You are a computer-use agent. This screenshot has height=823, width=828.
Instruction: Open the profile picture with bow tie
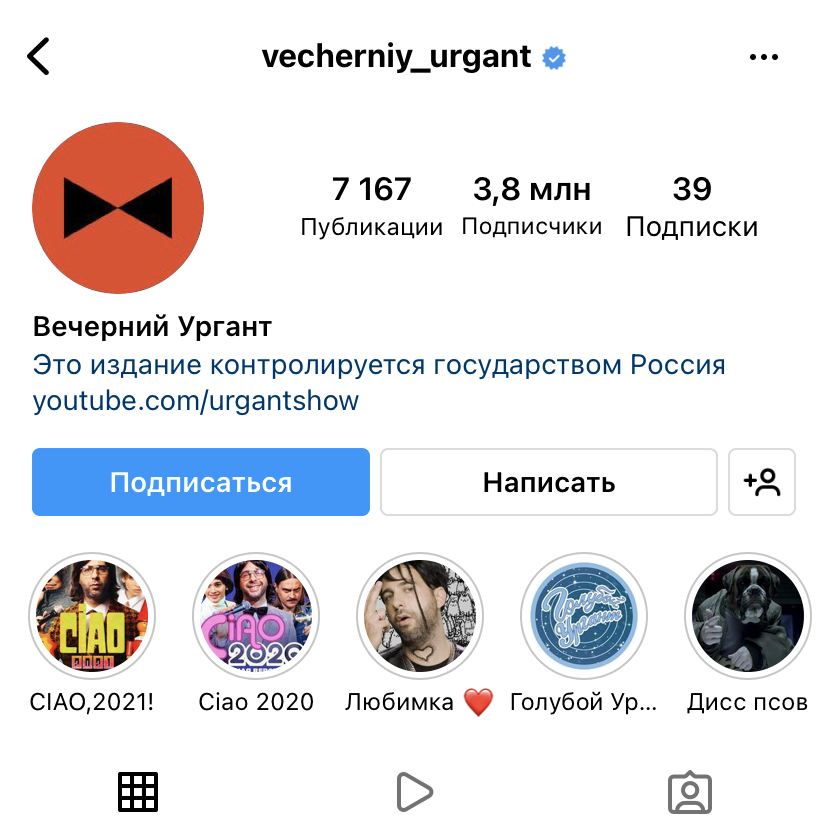118,208
